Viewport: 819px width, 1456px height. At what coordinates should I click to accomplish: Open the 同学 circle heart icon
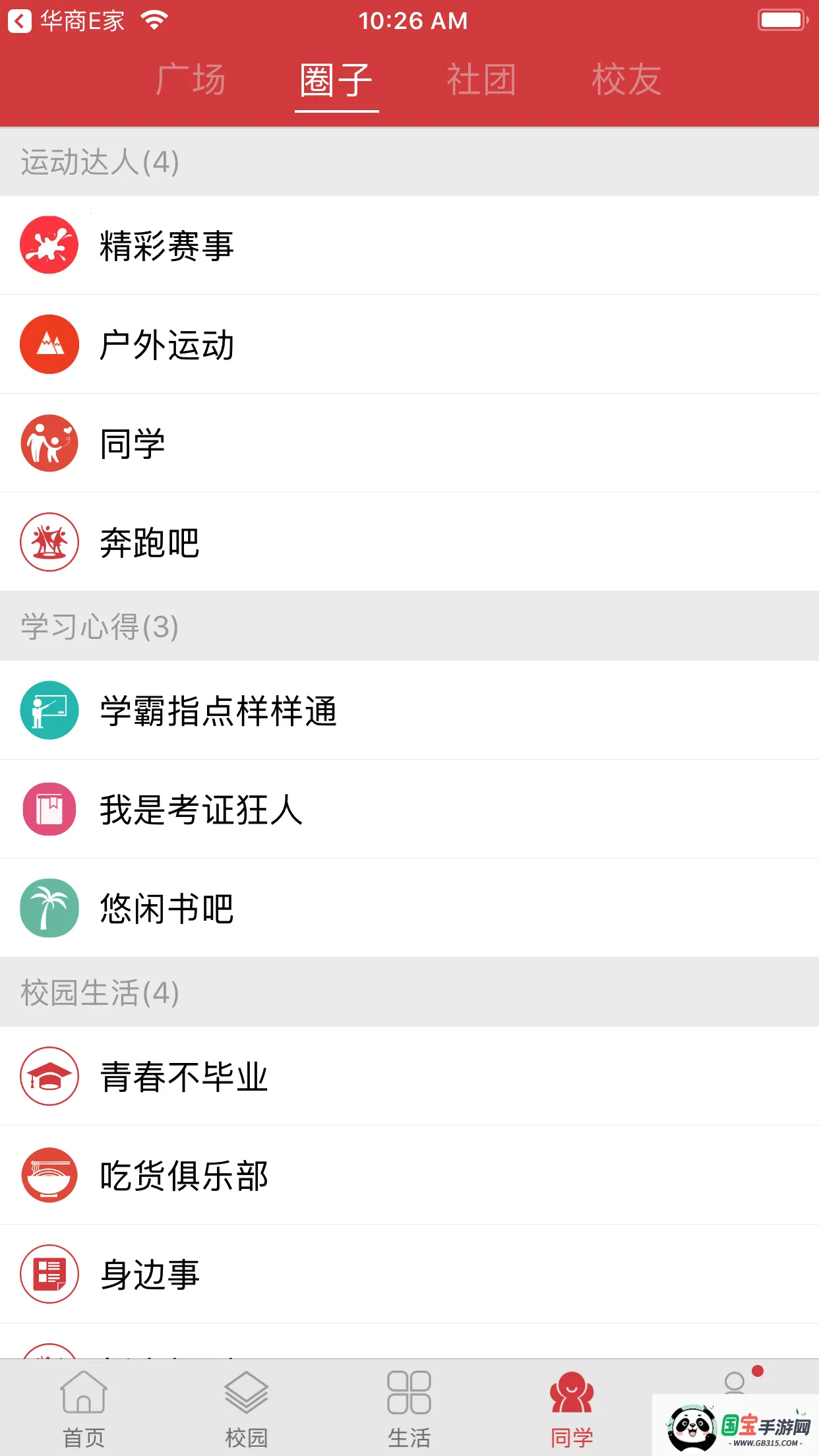[x=49, y=443]
